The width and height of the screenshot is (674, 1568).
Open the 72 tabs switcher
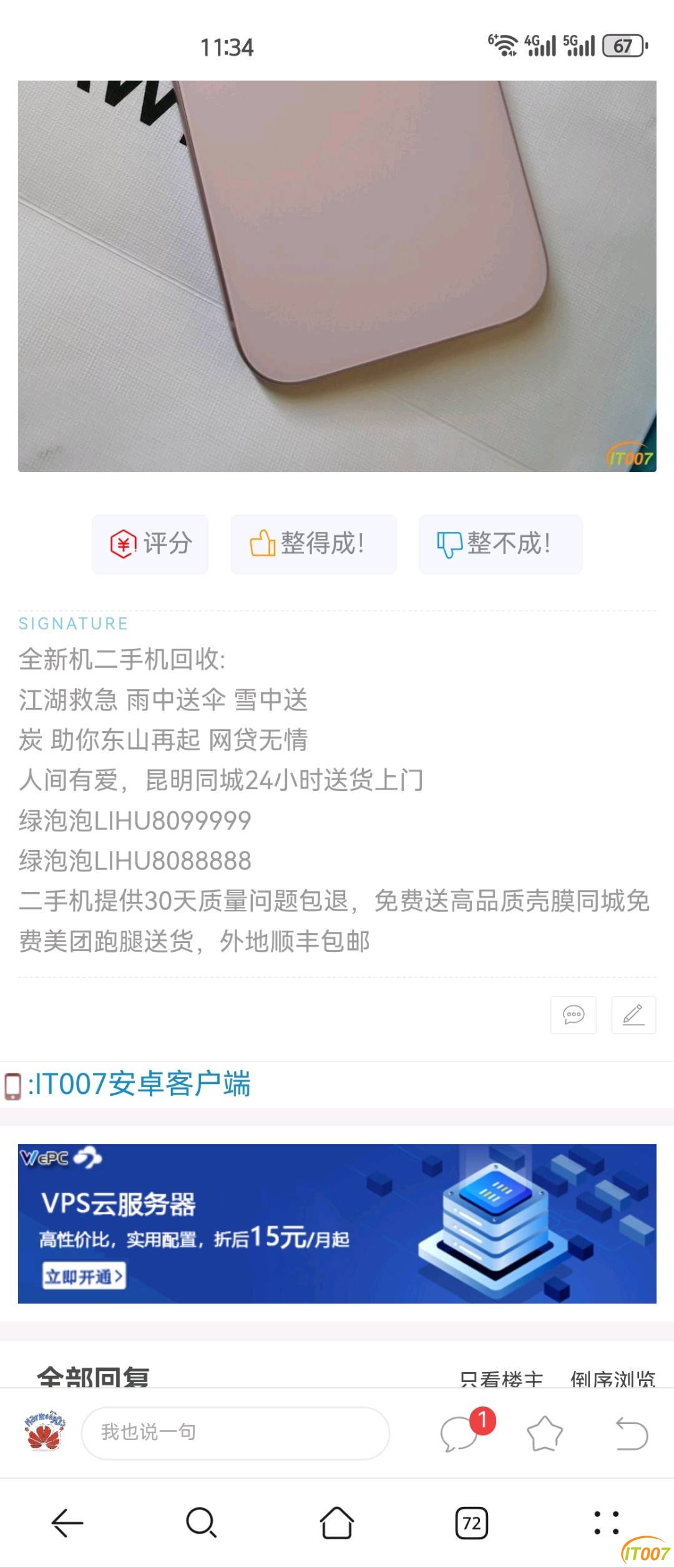(x=472, y=1523)
